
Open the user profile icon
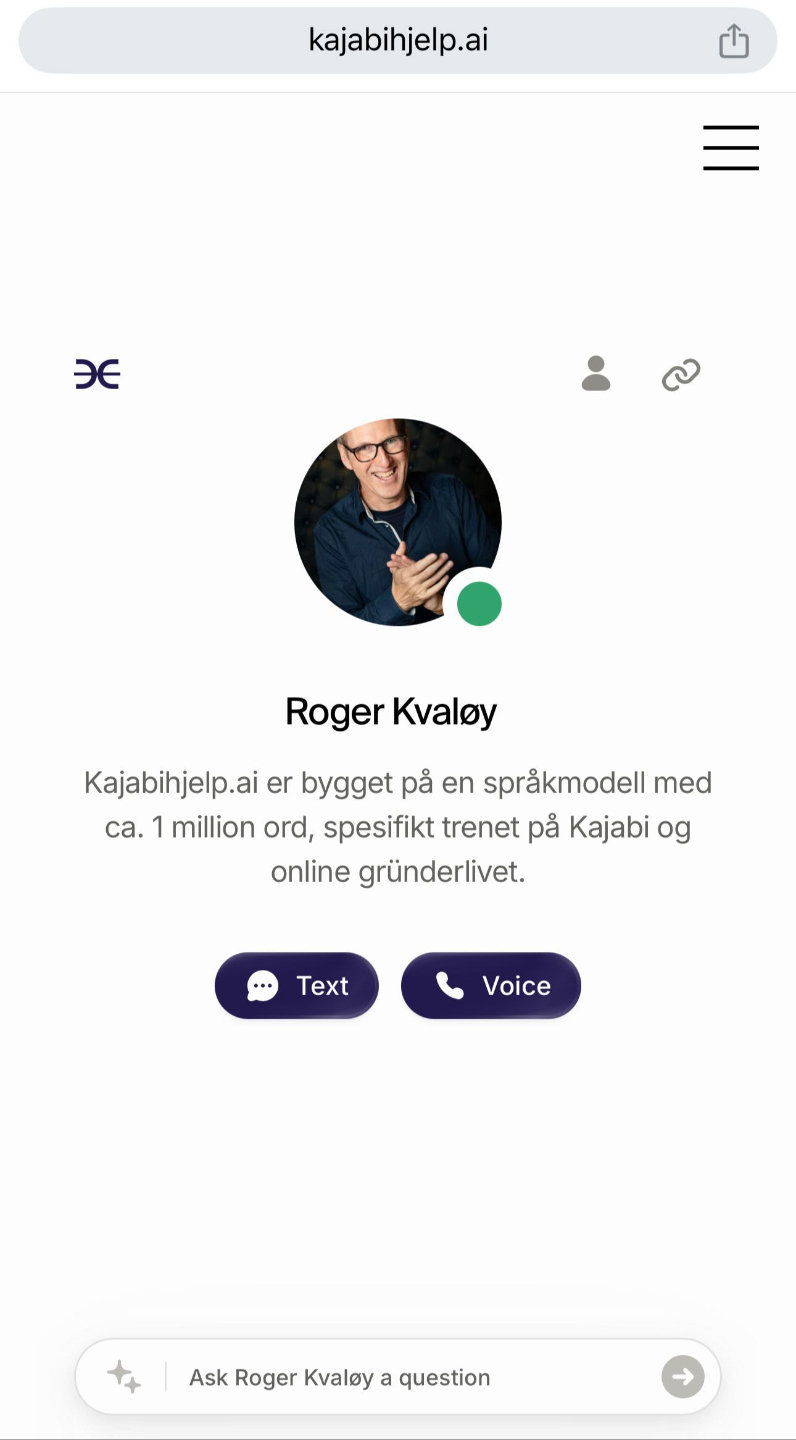(596, 374)
